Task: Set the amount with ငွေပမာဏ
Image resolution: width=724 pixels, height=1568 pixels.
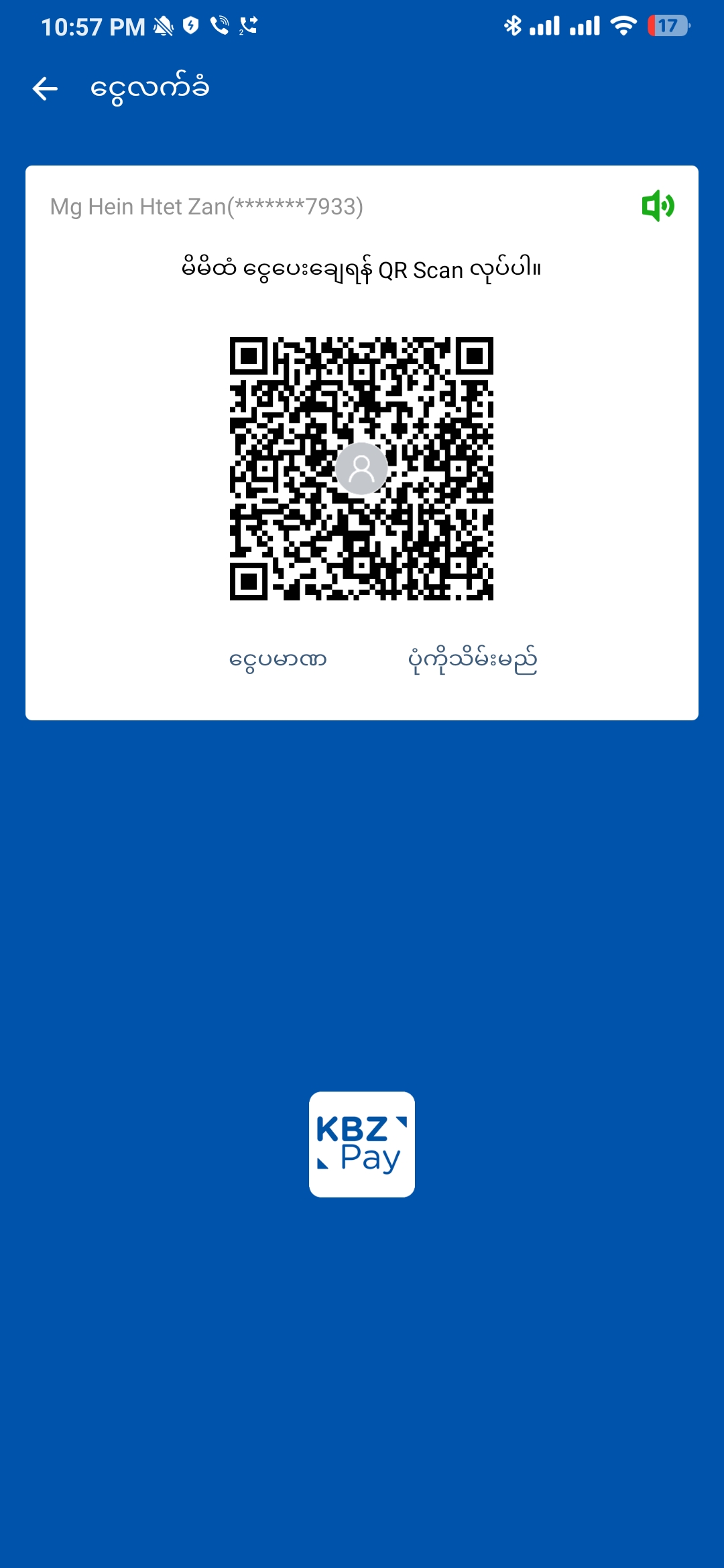Action: [x=278, y=659]
